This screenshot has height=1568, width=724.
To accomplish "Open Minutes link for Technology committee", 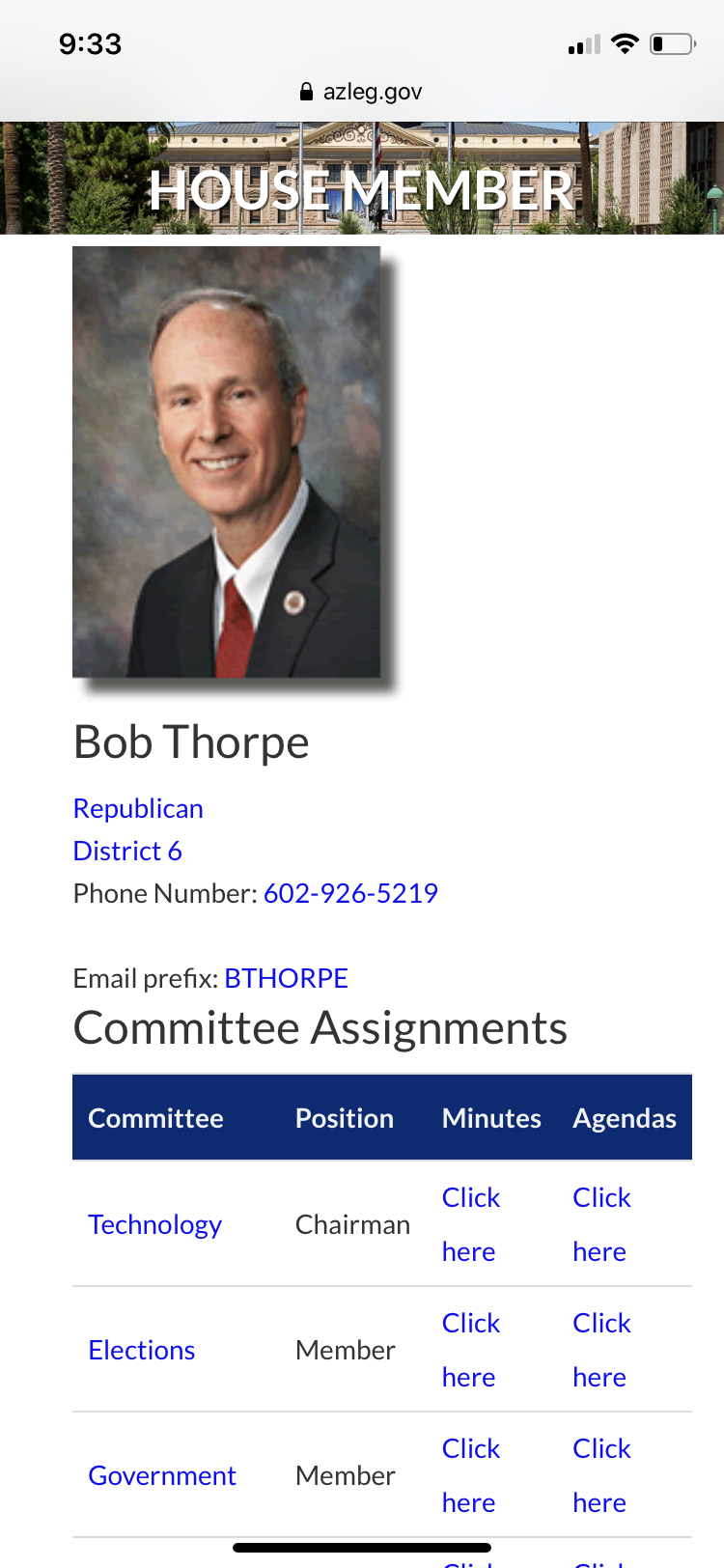I will [x=471, y=1224].
